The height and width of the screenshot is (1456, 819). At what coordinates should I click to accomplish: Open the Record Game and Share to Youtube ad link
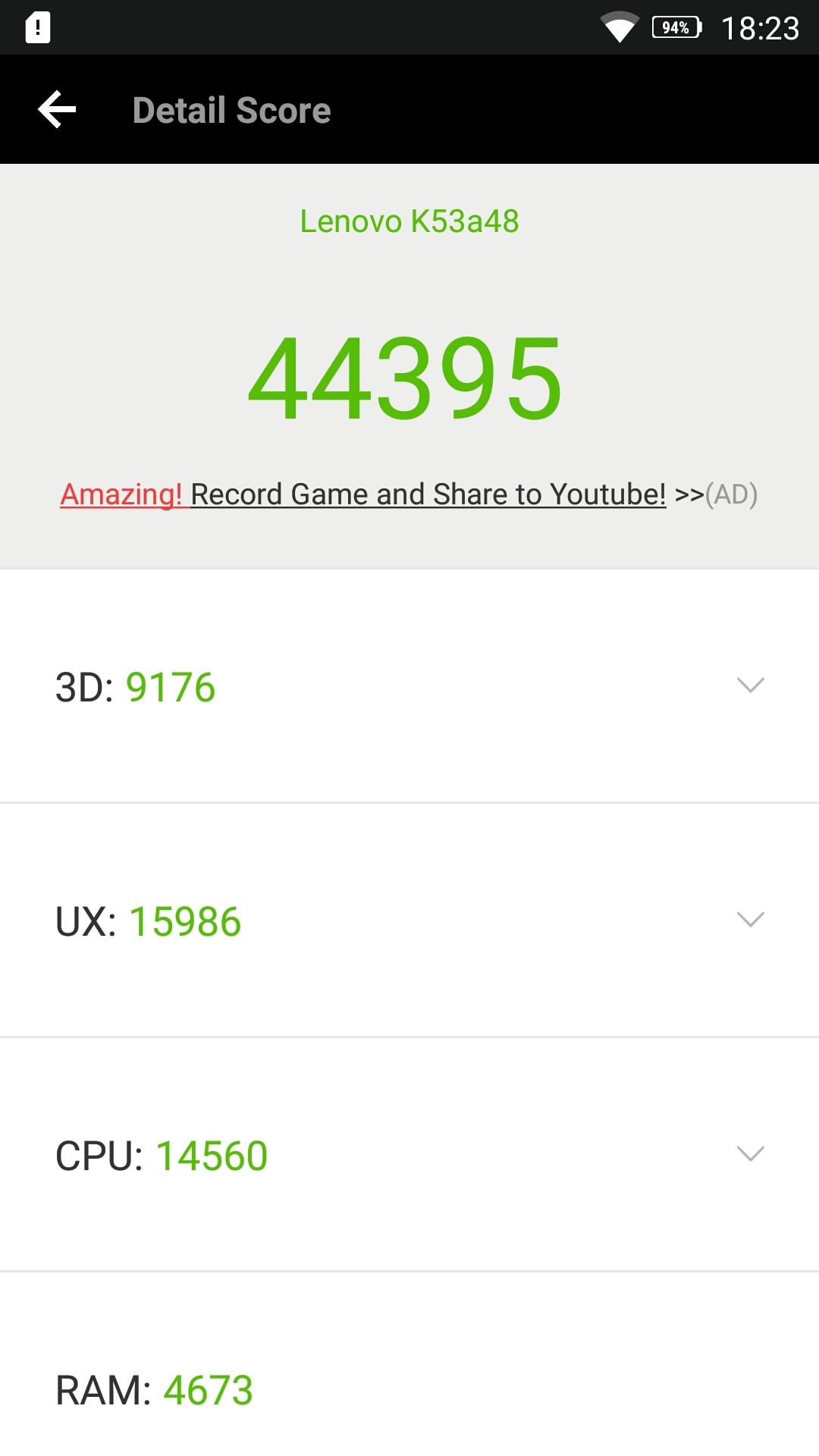point(409,494)
